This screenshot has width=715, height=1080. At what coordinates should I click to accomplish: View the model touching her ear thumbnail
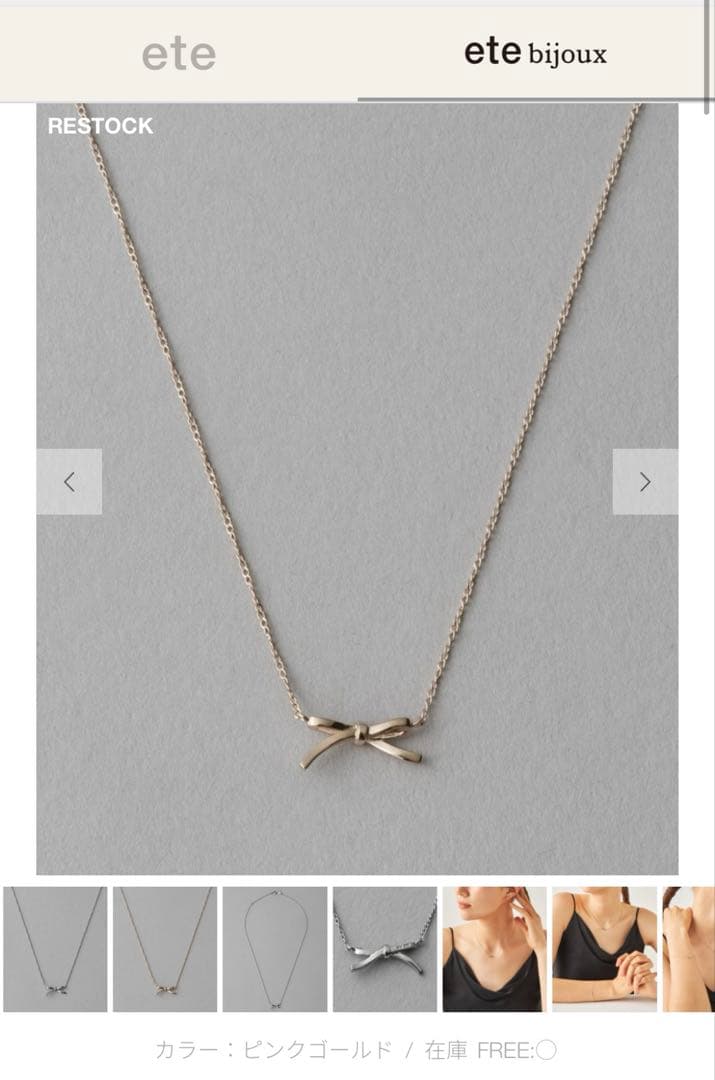[x=495, y=949]
